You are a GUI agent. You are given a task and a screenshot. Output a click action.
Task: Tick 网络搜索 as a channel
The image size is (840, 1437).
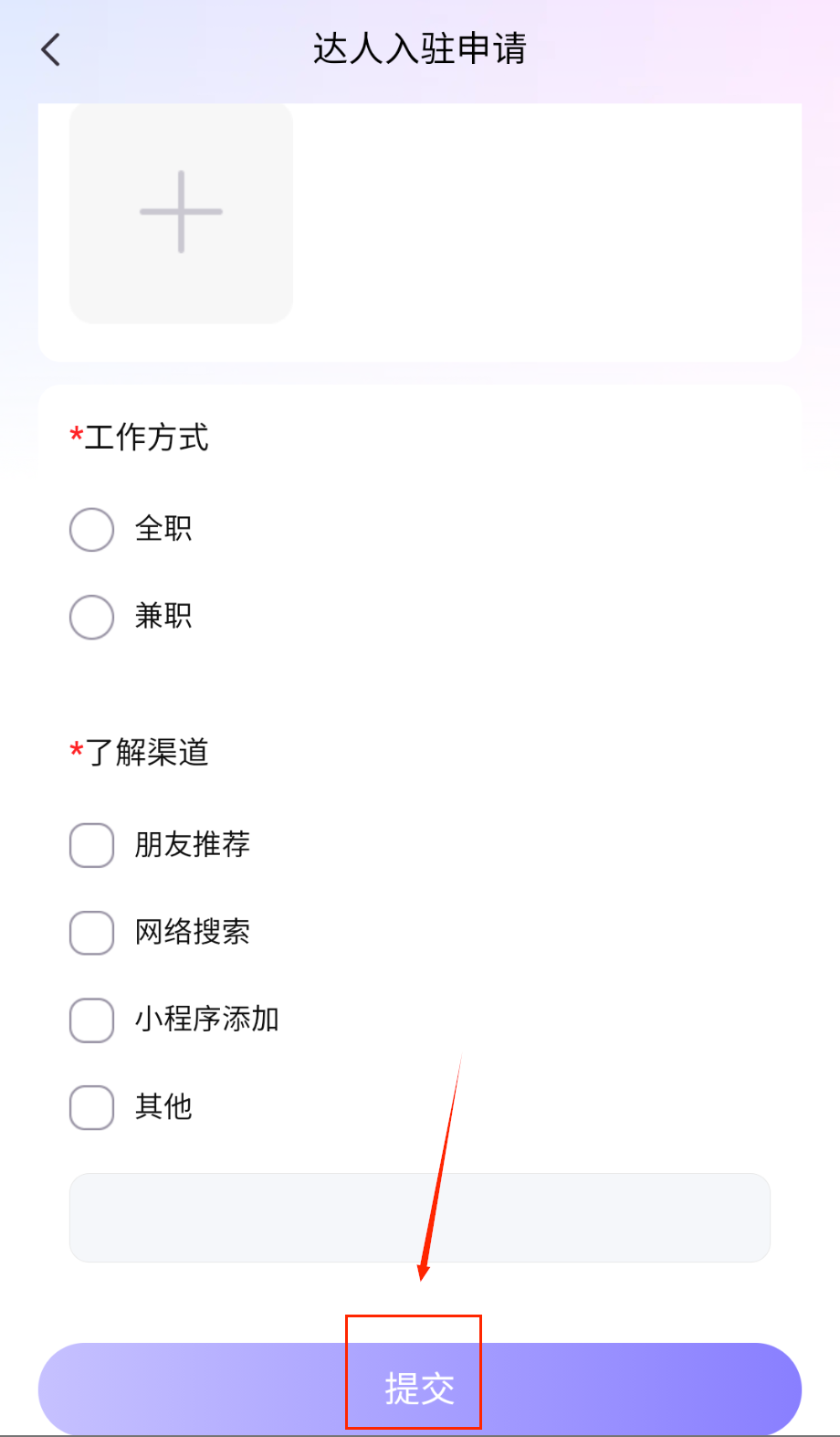coord(92,933)
